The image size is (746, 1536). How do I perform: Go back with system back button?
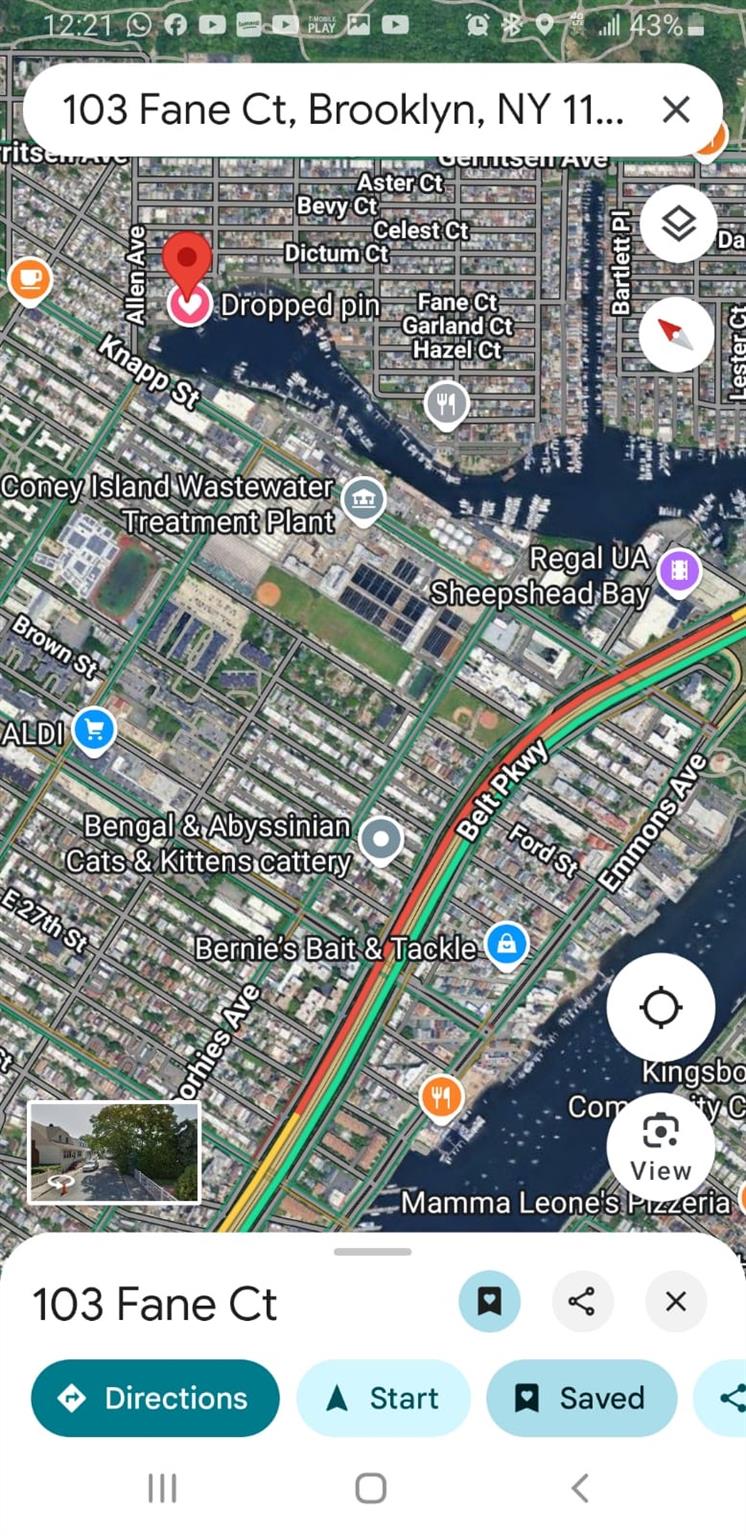pos(579,1488)
